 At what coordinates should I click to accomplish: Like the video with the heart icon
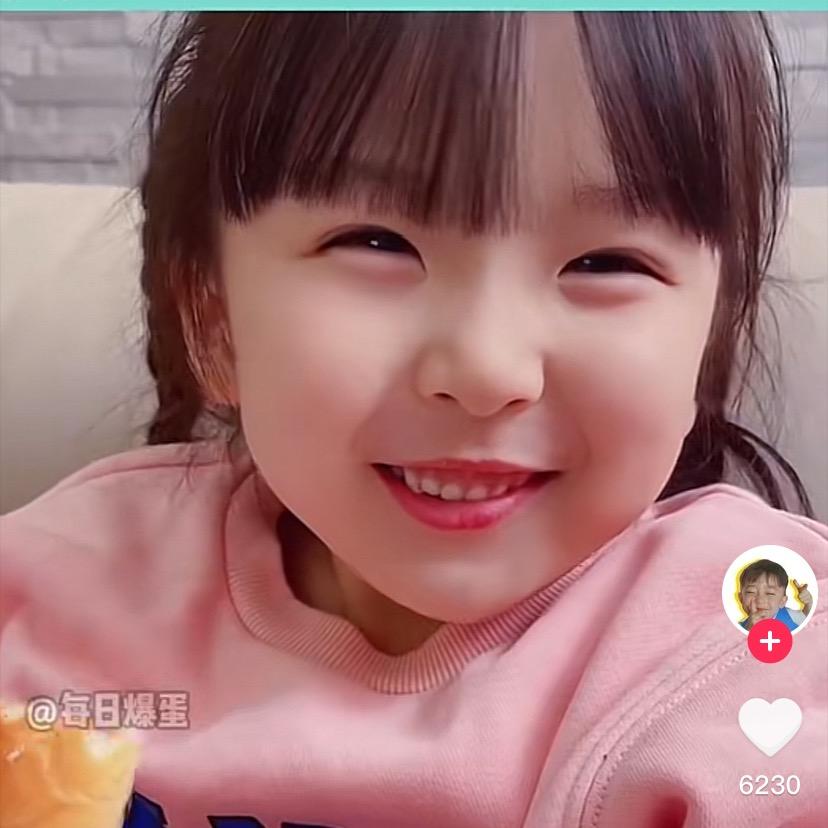[769, 726]
